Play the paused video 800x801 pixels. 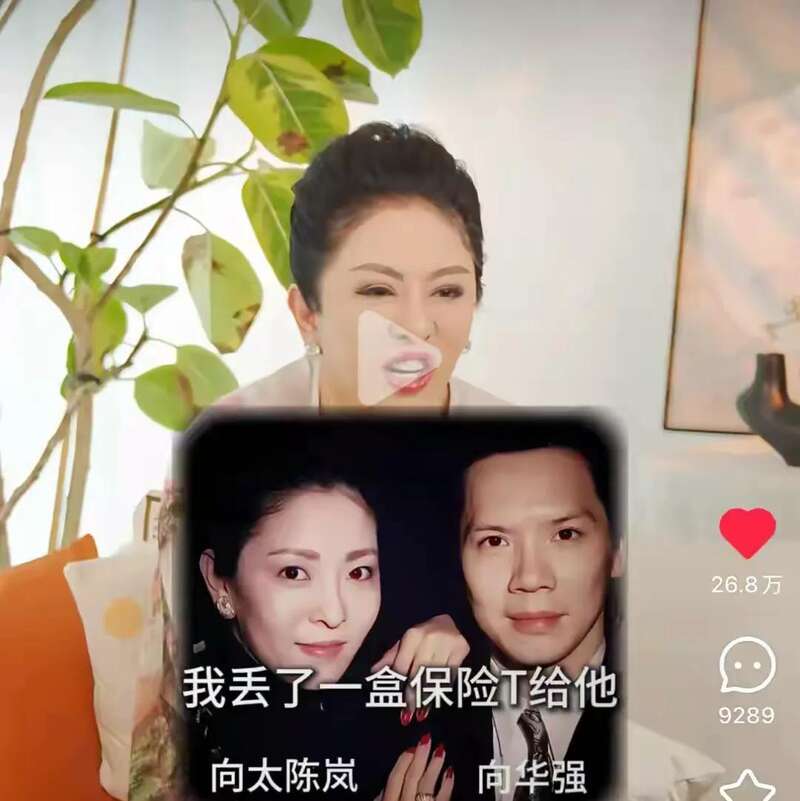pos(398,358)
